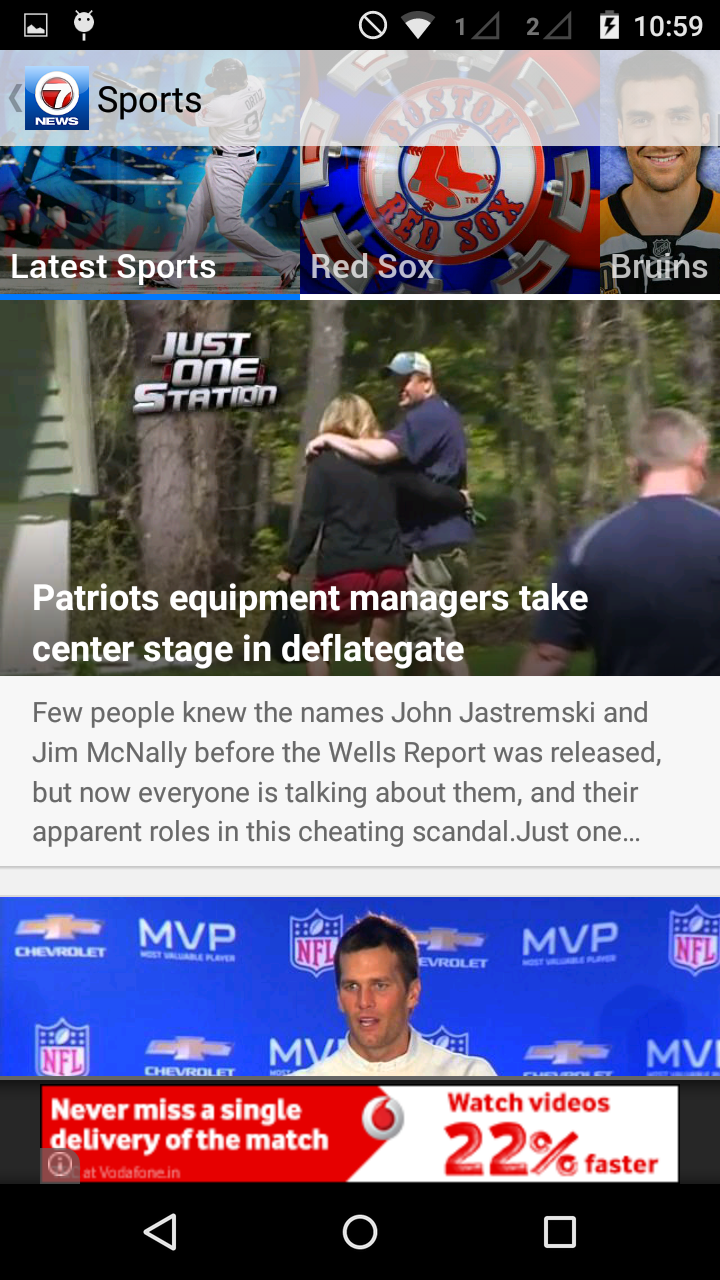Tap the 7 News logo icon
This screenshot has height=1280, width=720.
click(x=55, y=100)
